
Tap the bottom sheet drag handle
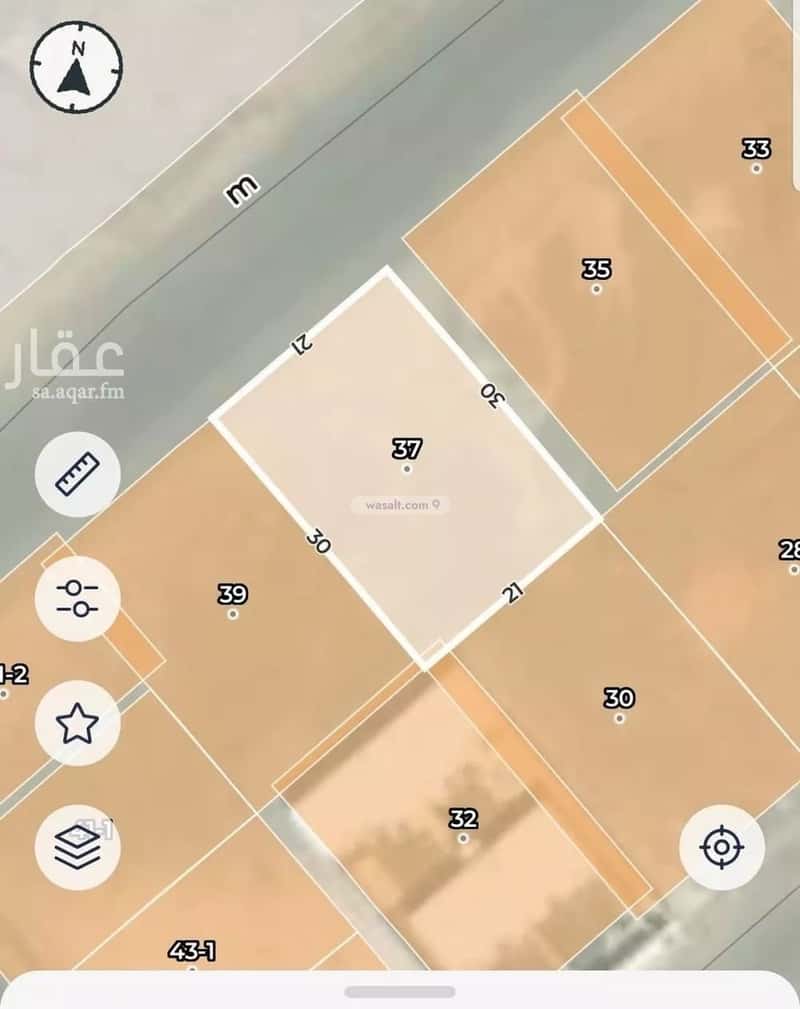400,992
